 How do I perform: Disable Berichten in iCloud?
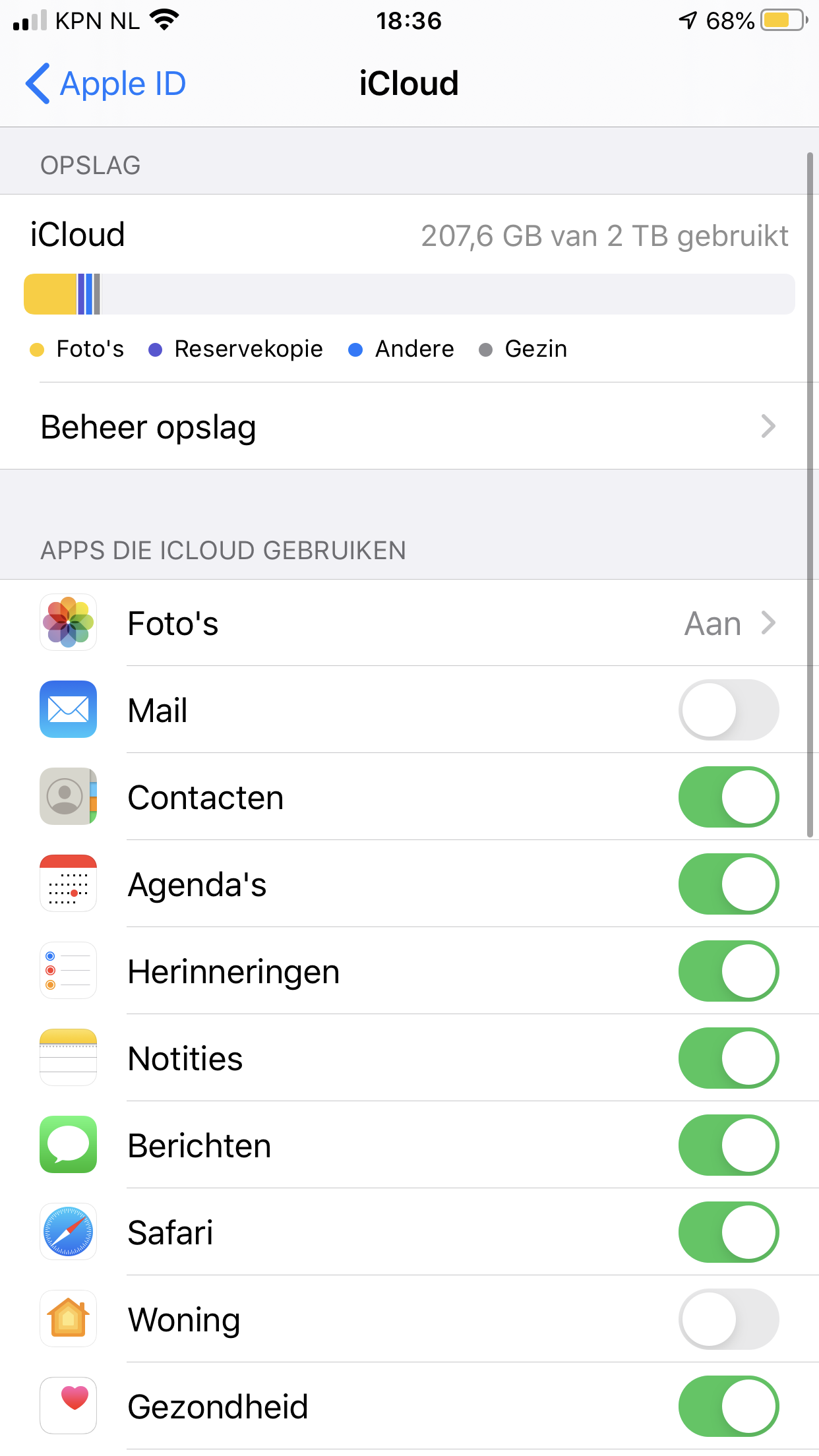[728, 1145]
